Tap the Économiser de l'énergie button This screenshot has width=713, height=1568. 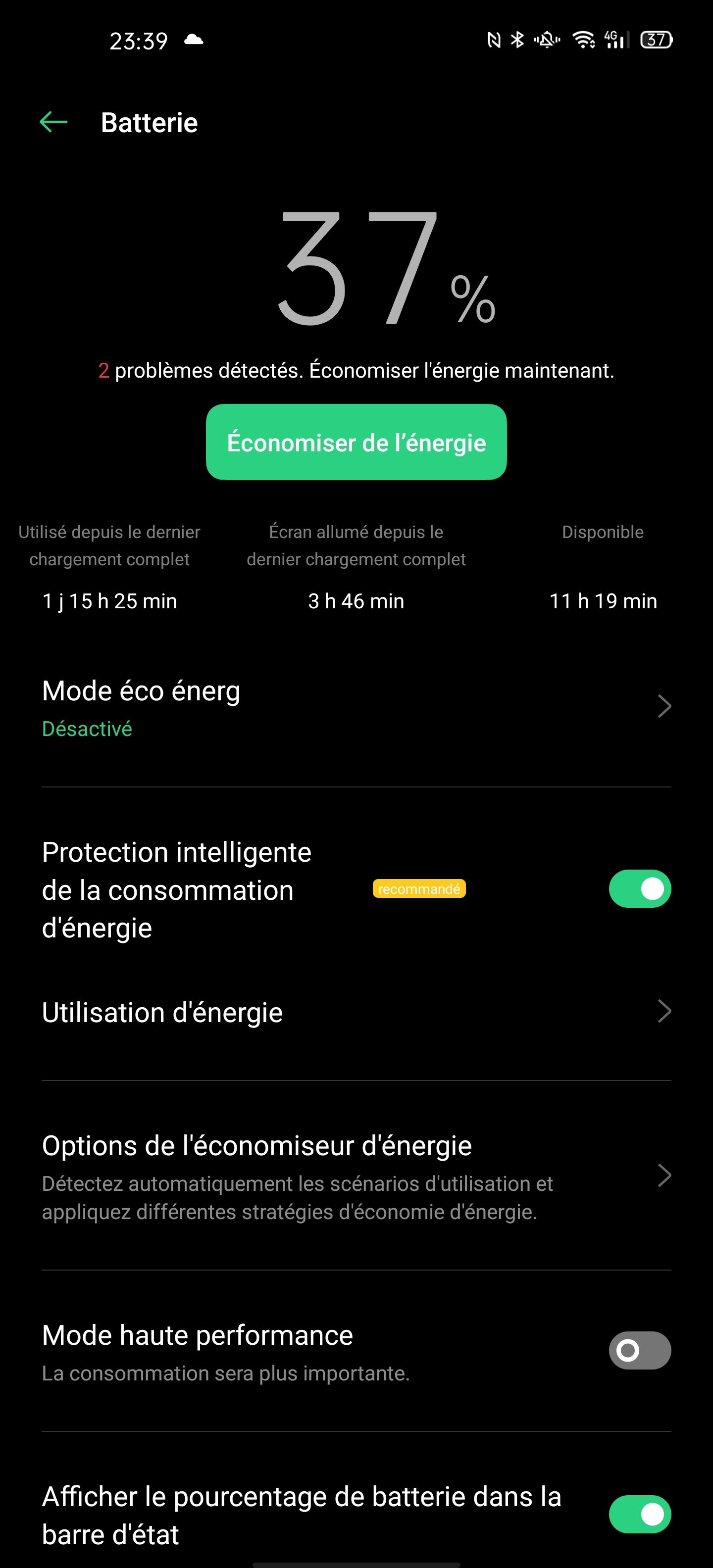click(356, 442)
